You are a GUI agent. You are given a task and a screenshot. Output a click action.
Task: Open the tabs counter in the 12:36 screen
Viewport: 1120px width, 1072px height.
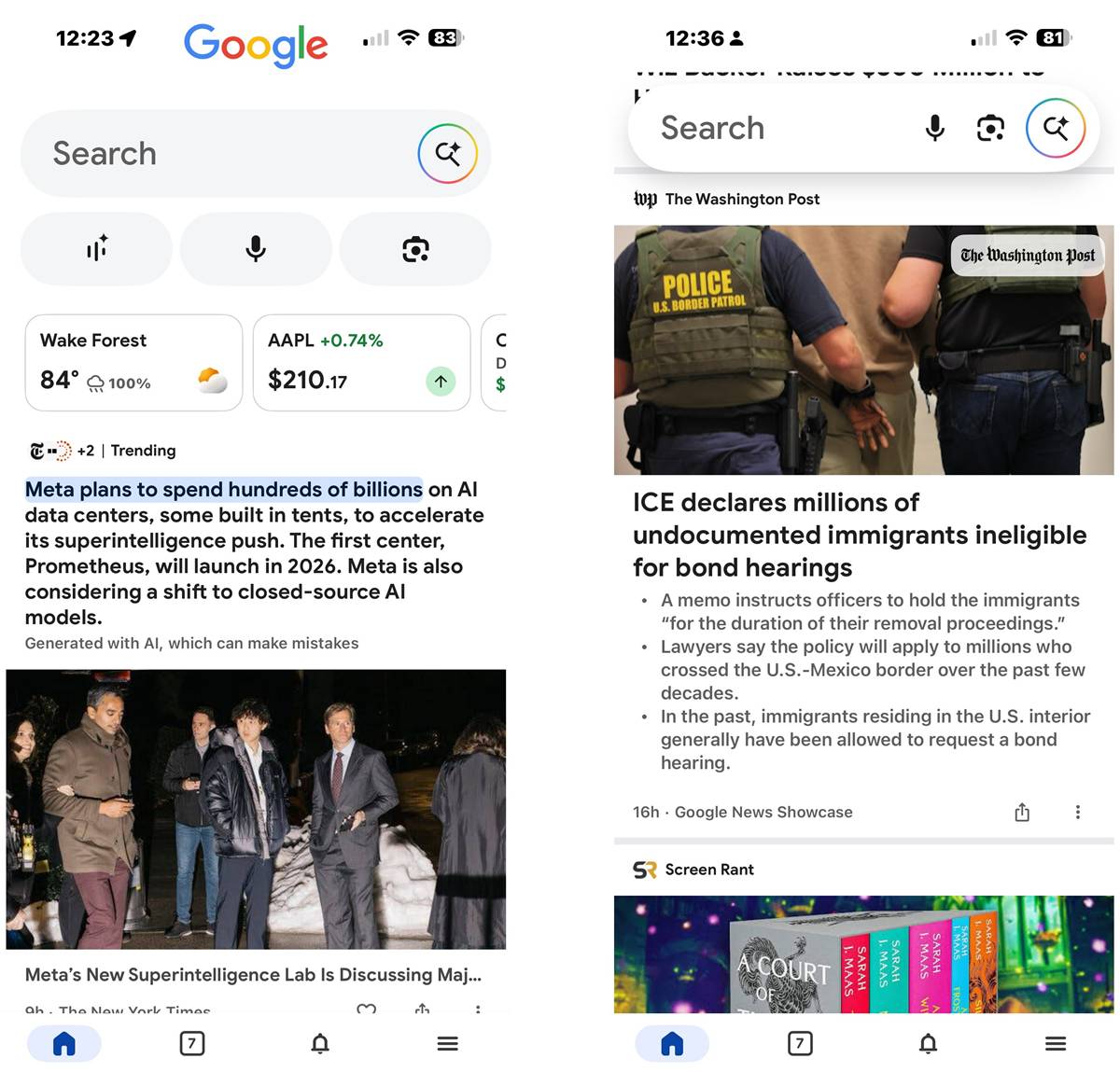[800, 1043]
